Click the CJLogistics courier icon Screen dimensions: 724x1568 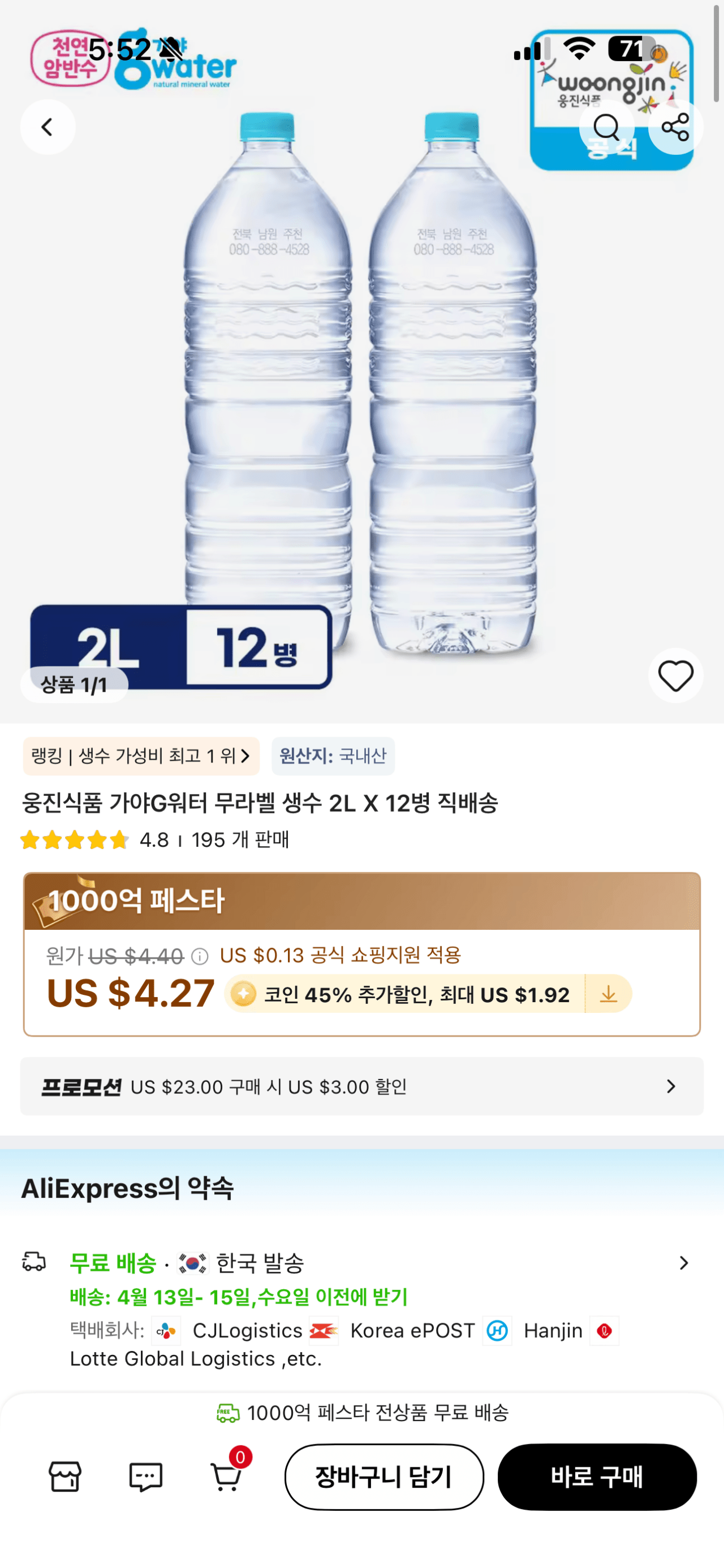pos(166,1330)
